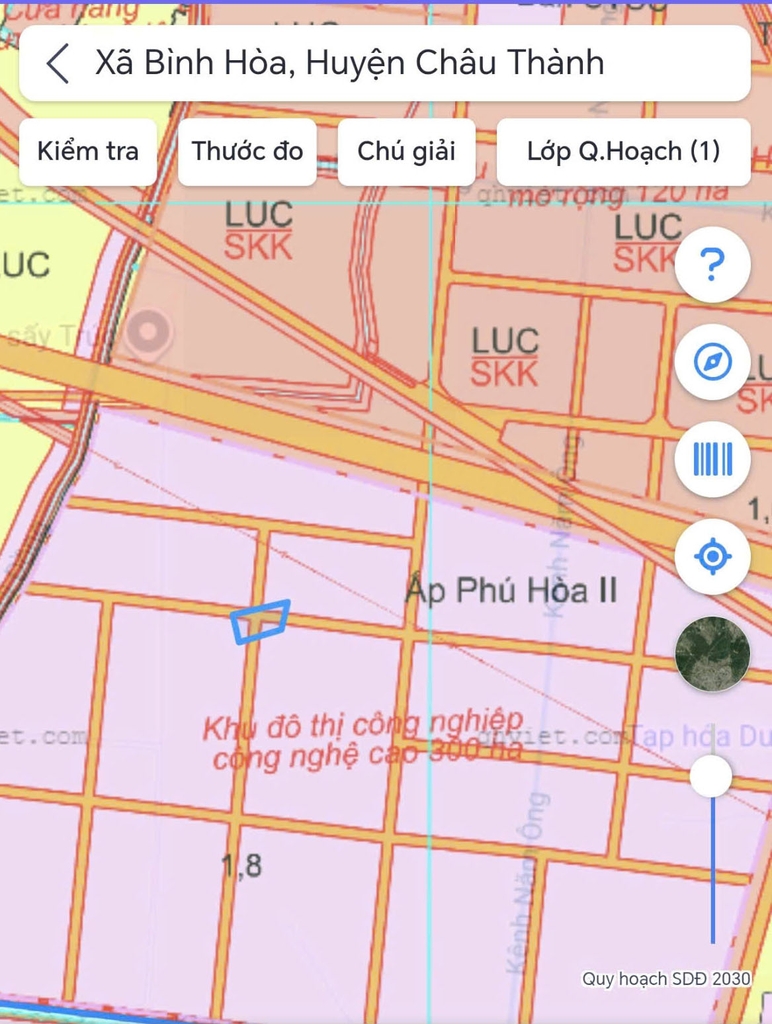The width and height of the screenshot is (772, 1024).
Task: Tap the barcode-style stripes button
Action: pyautogui.click(x=712, y=459)
